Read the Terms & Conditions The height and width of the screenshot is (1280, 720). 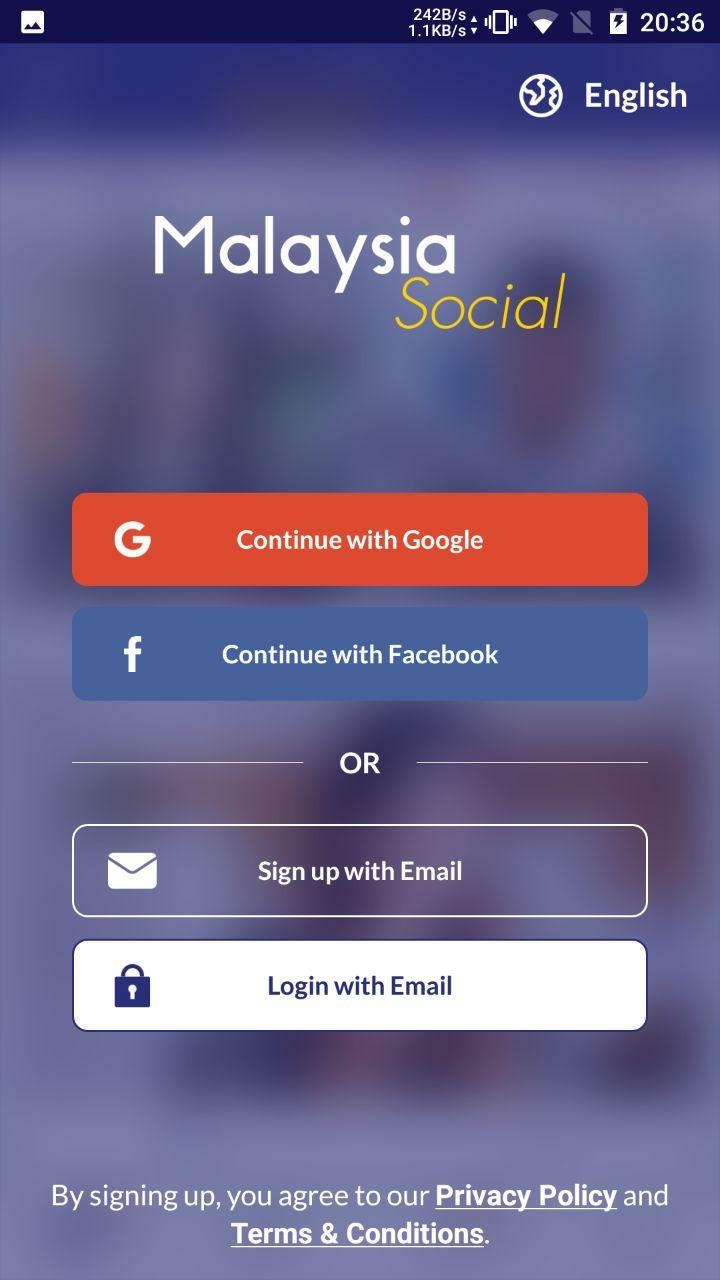point(358,1234)
